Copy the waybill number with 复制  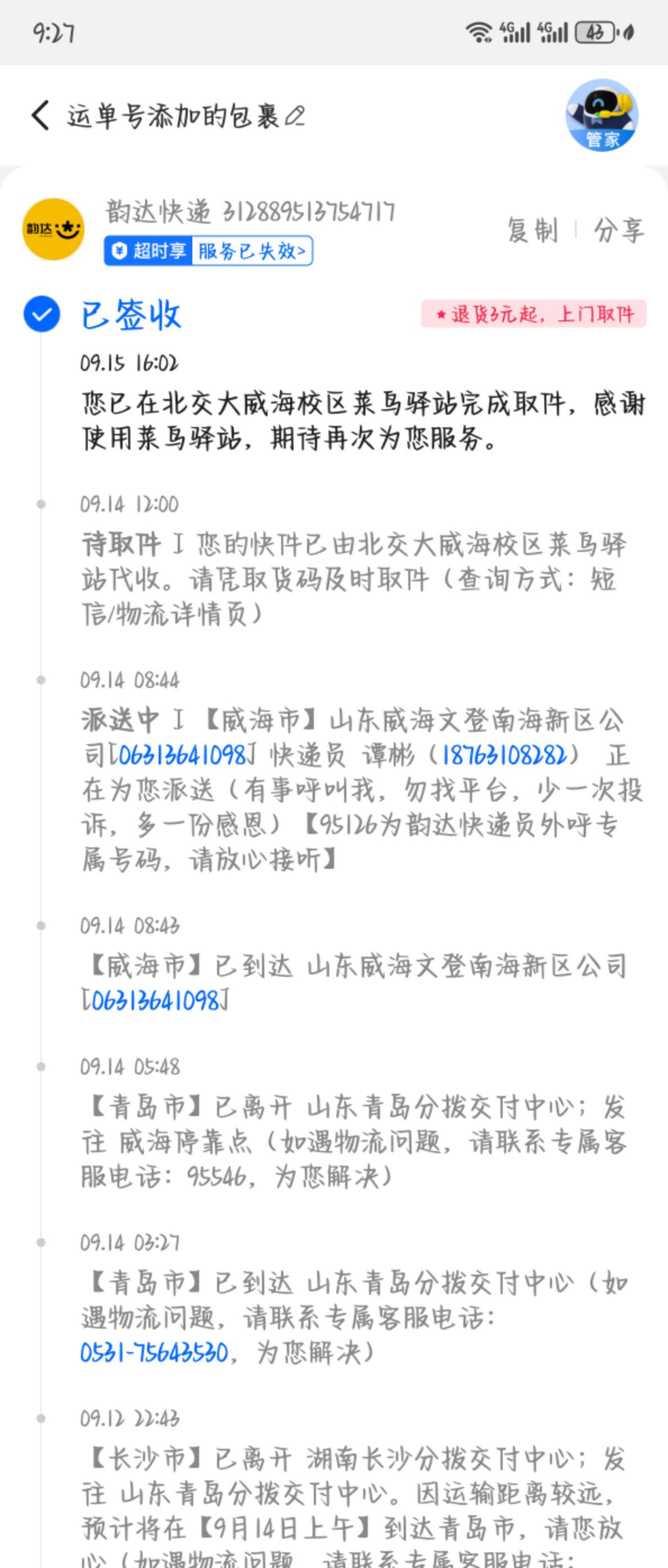[533, 230]
